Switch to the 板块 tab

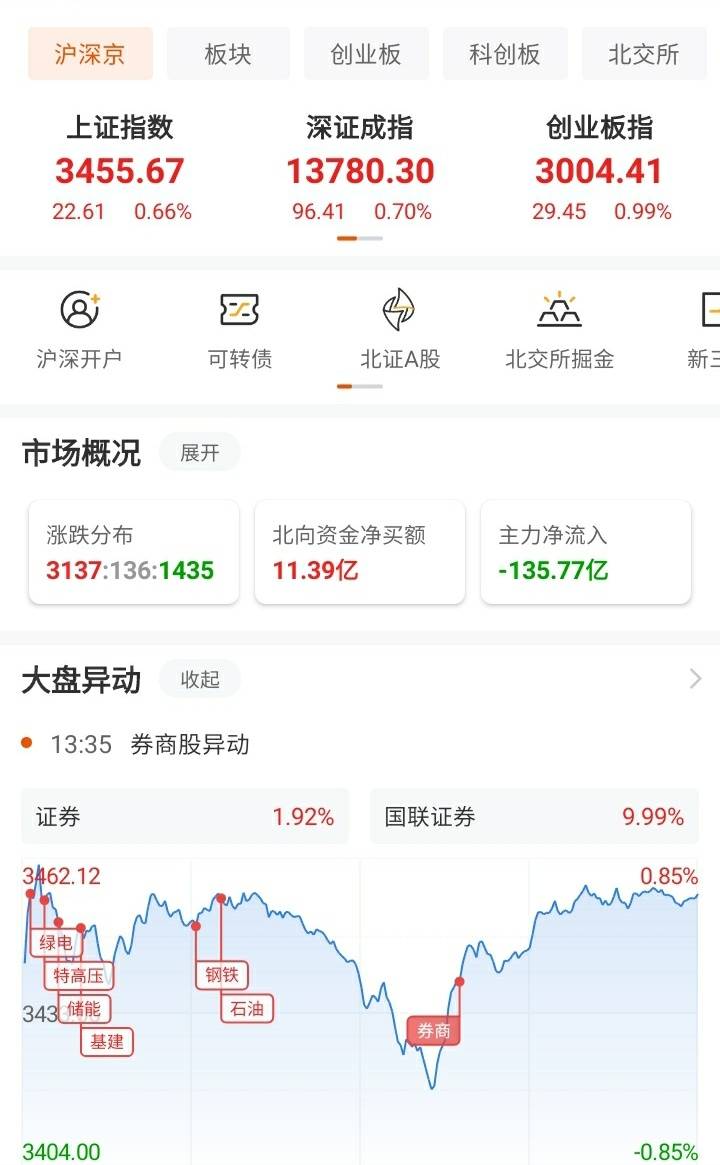[x=228, y=53]
